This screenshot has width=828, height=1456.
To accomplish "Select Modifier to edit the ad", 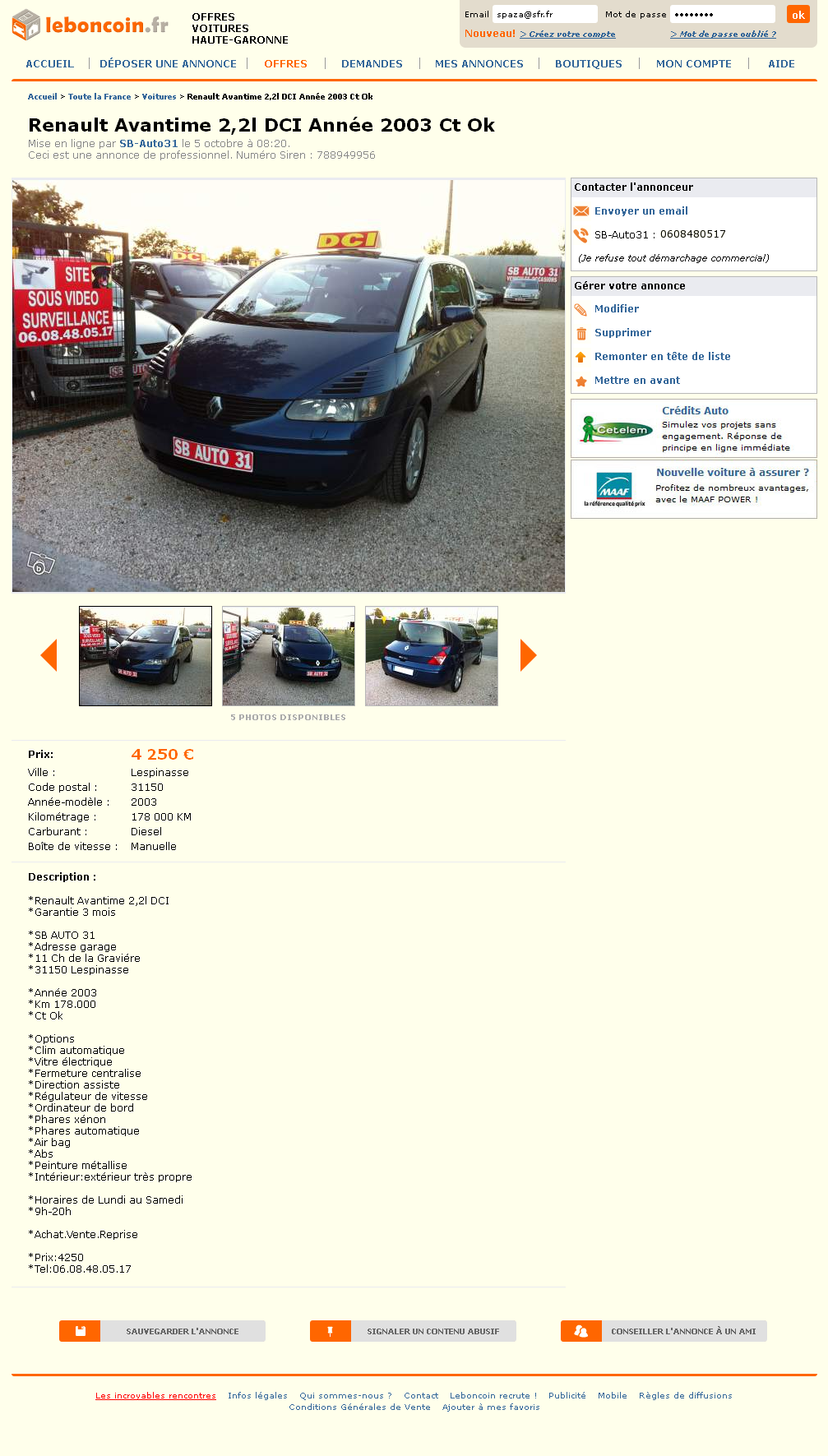I will (616, 309).
